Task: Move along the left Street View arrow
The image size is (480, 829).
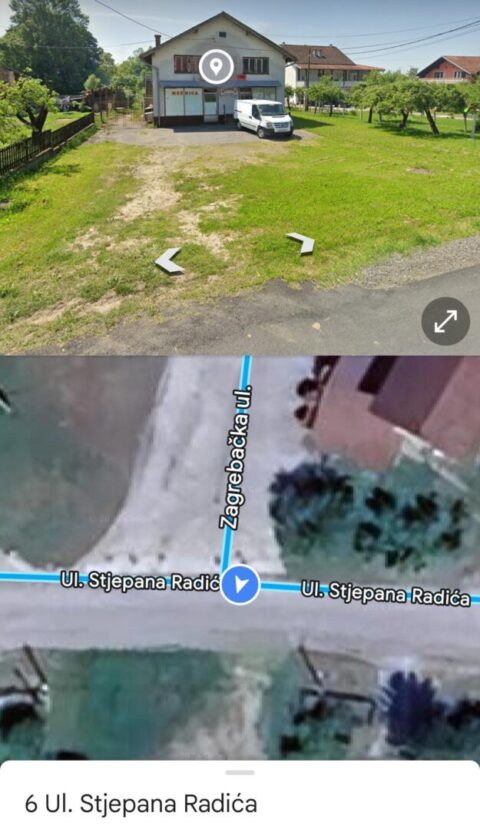Action: tap(169, 261)
